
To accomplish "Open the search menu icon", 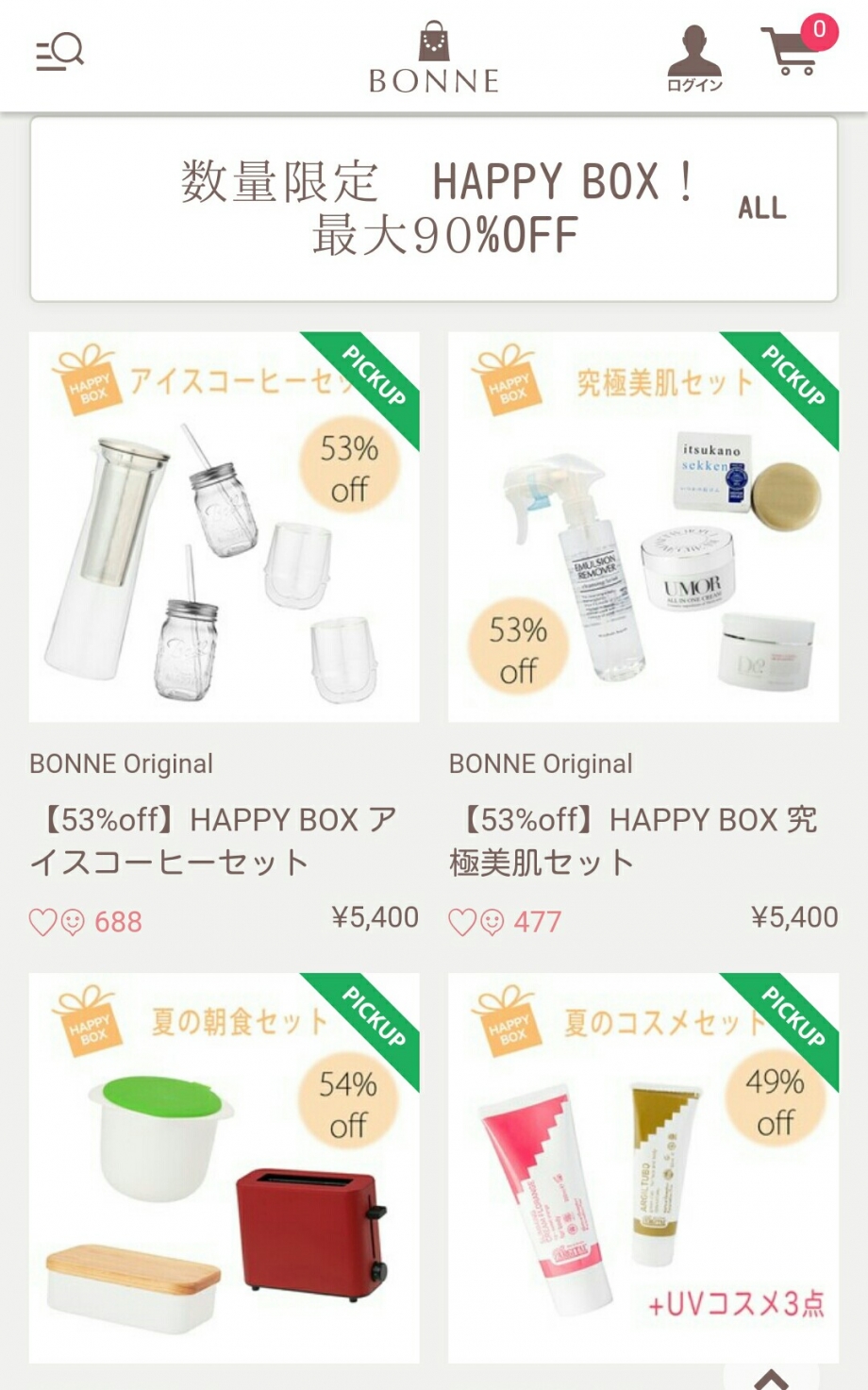I will 59,52.
